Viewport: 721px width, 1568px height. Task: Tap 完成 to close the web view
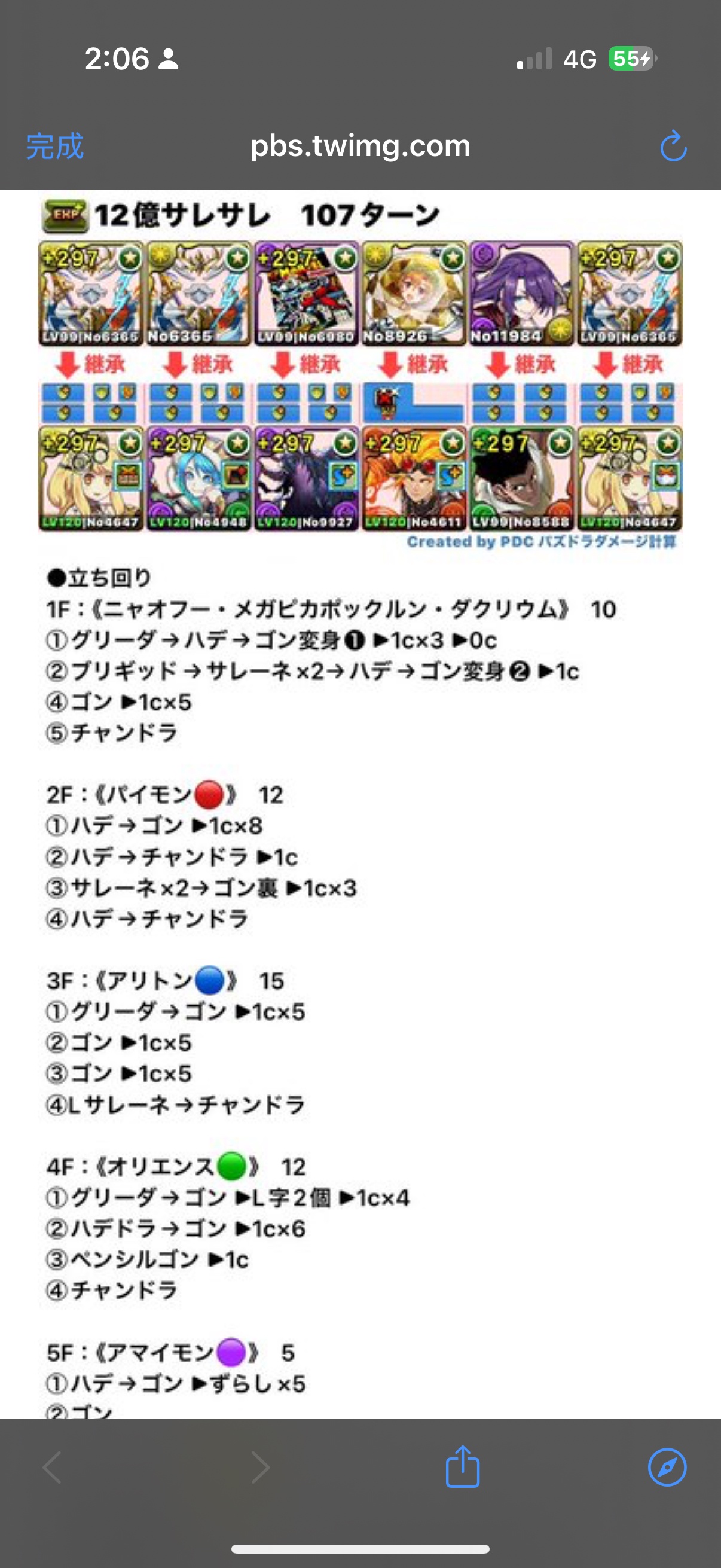coord(55,147)
